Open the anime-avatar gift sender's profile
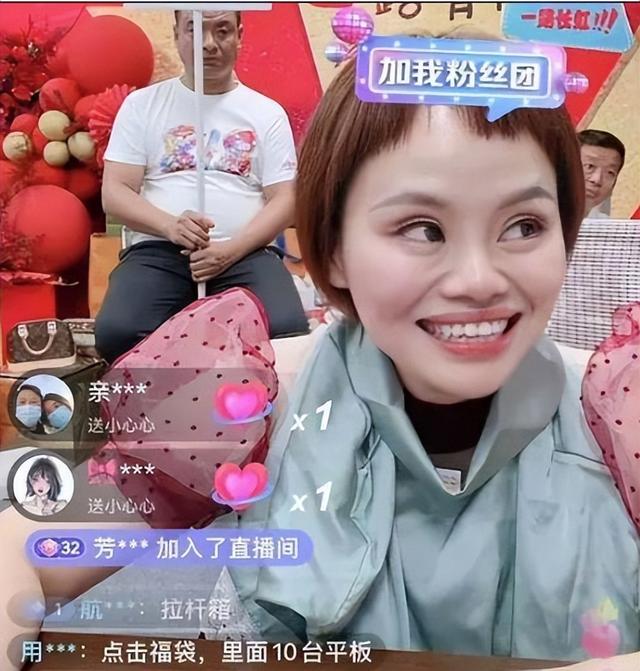This screenshot has height=671, width=640. tap(41, 483)
